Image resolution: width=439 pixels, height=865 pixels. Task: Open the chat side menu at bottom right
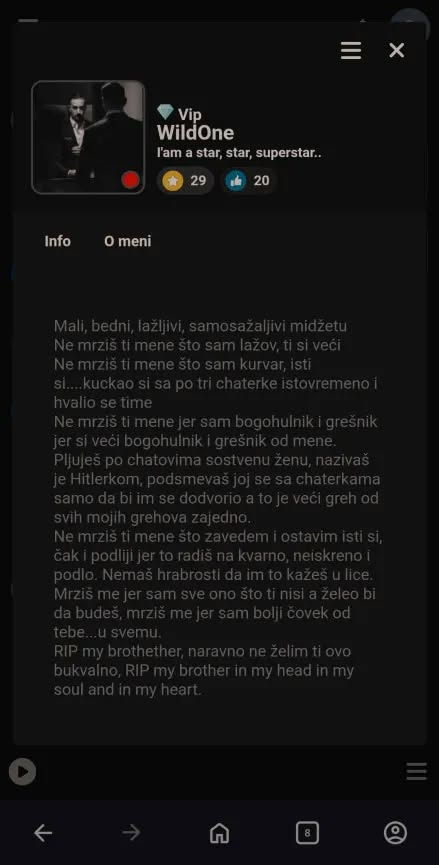click(x=416, y=771)
